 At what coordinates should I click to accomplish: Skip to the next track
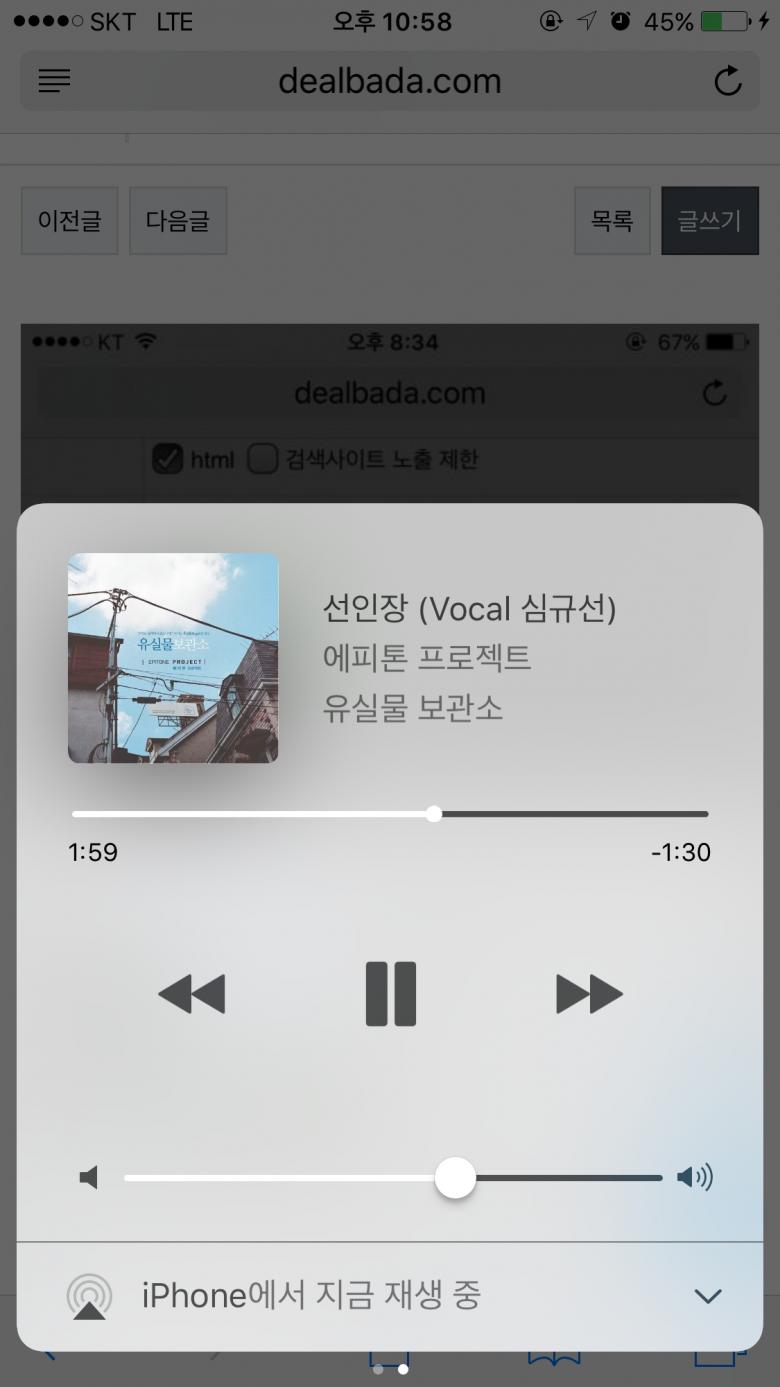click(589, 994)
